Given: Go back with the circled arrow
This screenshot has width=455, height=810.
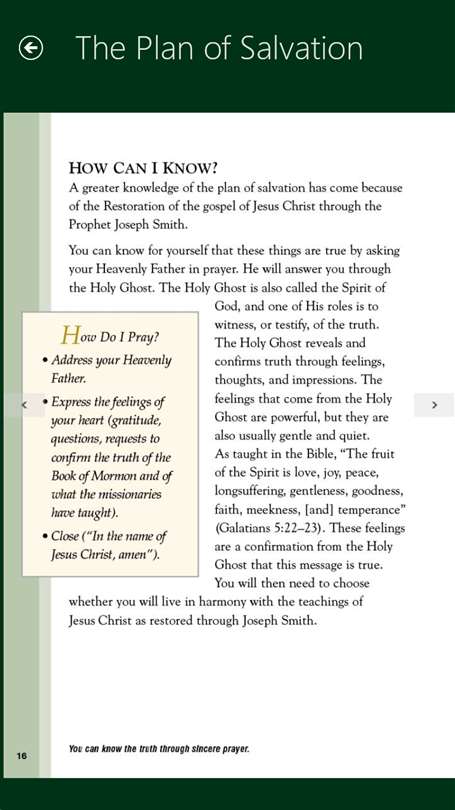Looking at the screenshot, I should click(x=31, y=48).
